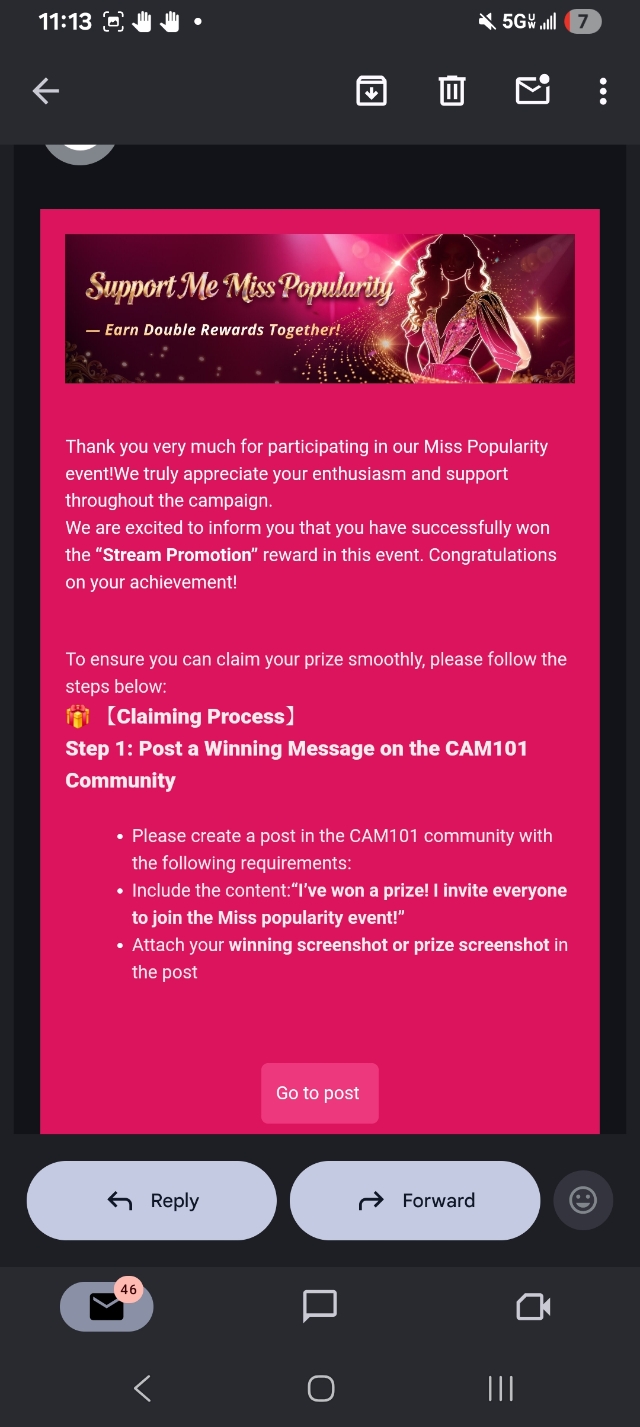The image size is (640, 1427).
Task: Forward this email
Action: (x=415, y=1200)
